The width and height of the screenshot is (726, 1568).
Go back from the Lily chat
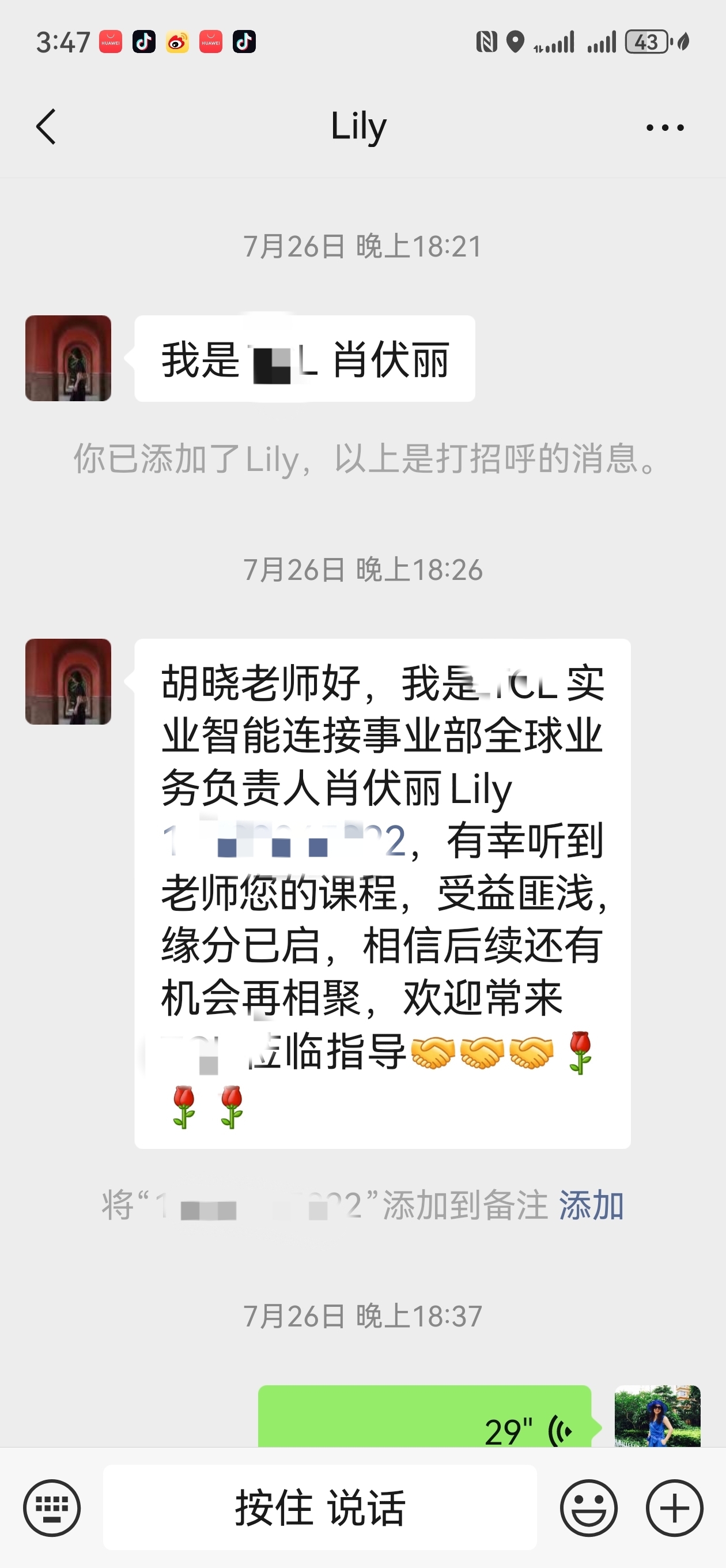(x=46, y=127)
